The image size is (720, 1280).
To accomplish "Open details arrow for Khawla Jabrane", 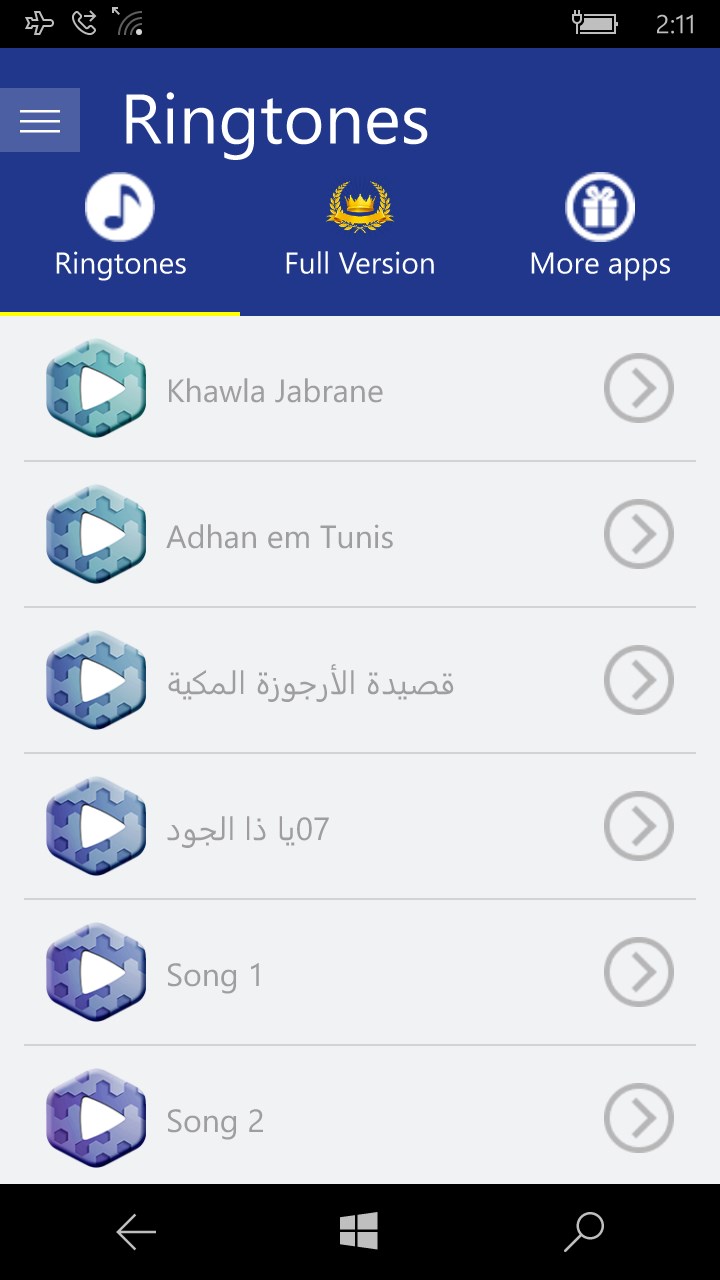I will 639,388.
